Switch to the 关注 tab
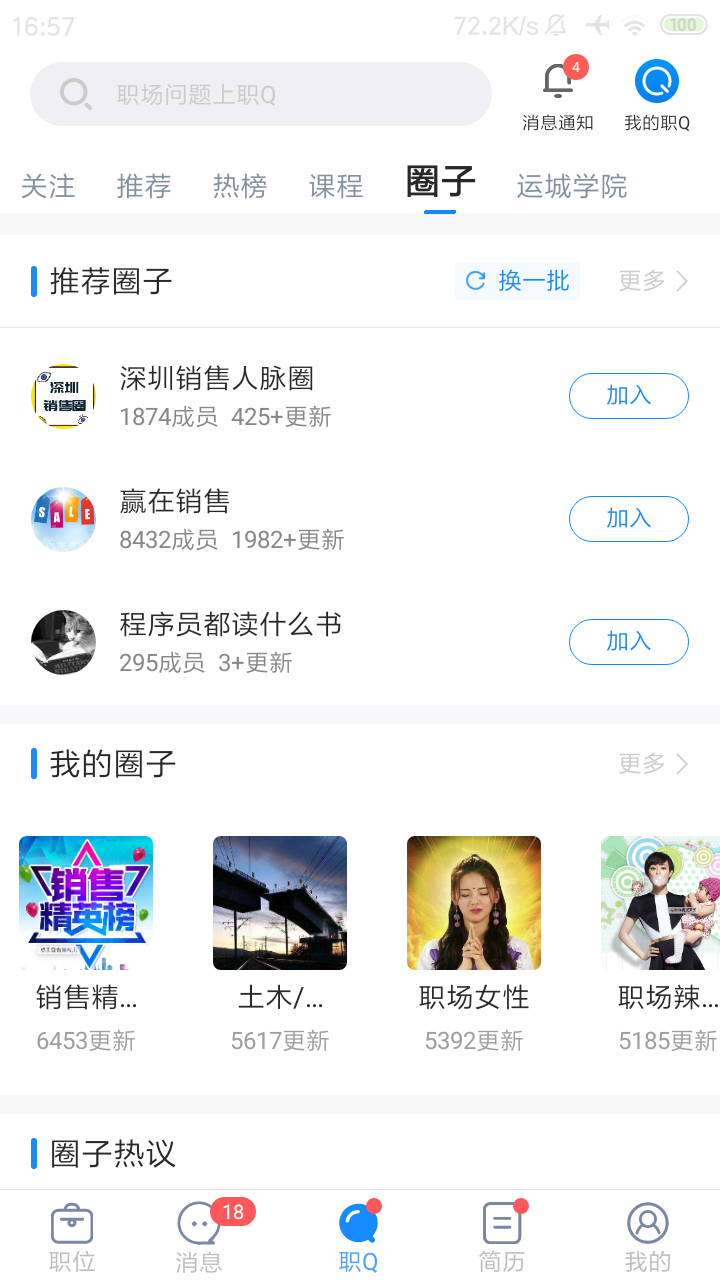Viewport: 720px width, 1280px height. (48, 186)
